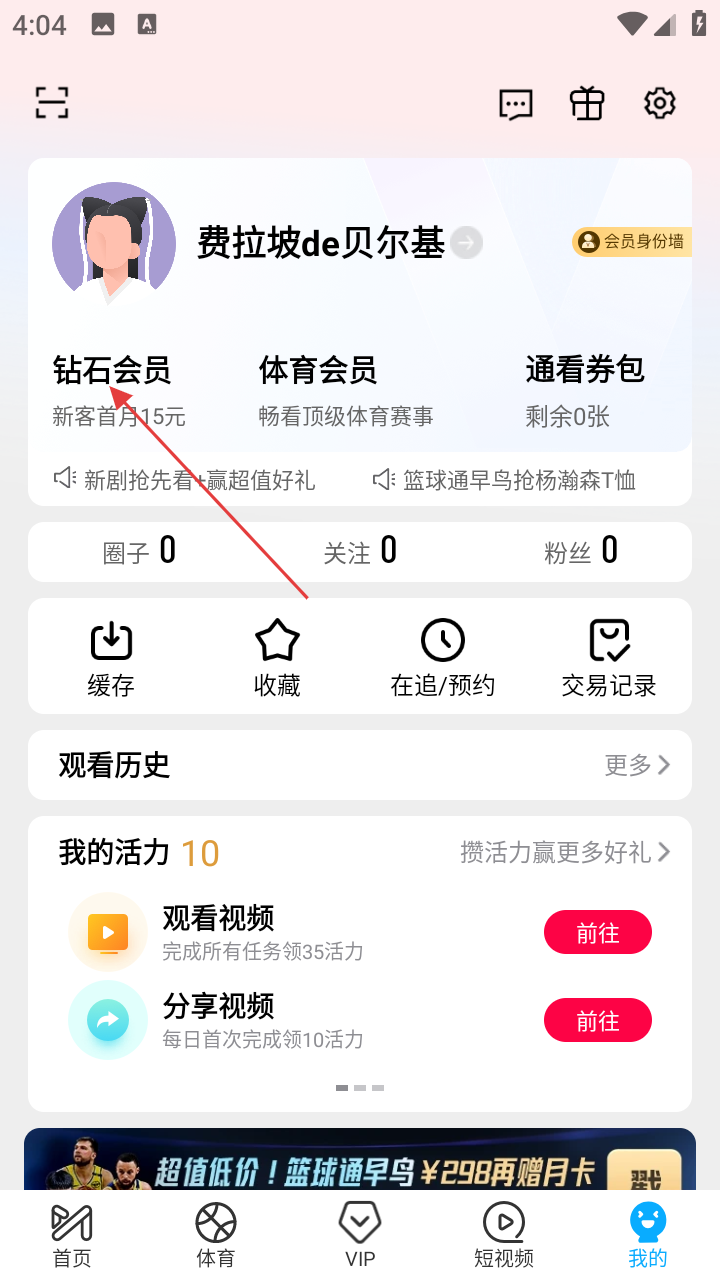Open 缓存 downloads
The height and width of the screenshot is (1280, 720).
[111, 657]
